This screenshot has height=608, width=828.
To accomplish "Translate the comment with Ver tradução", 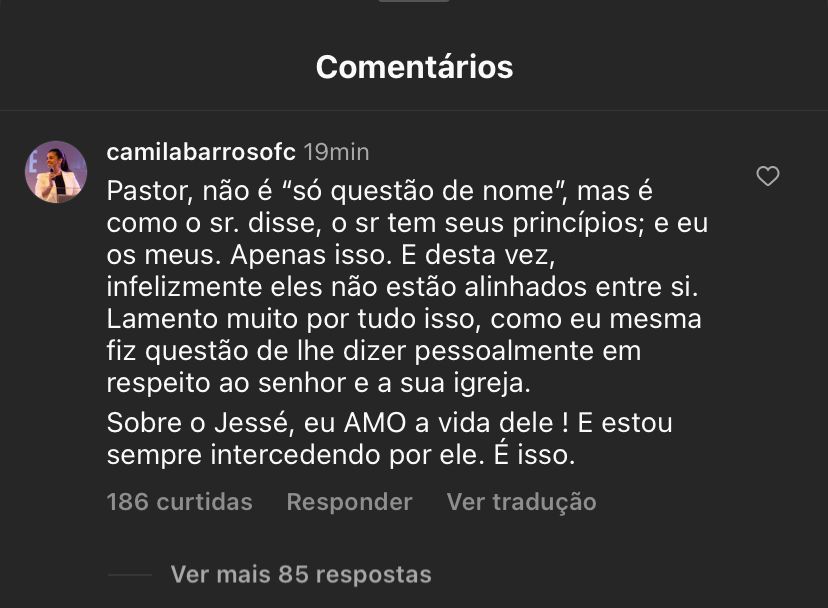I will pos(521,502).
